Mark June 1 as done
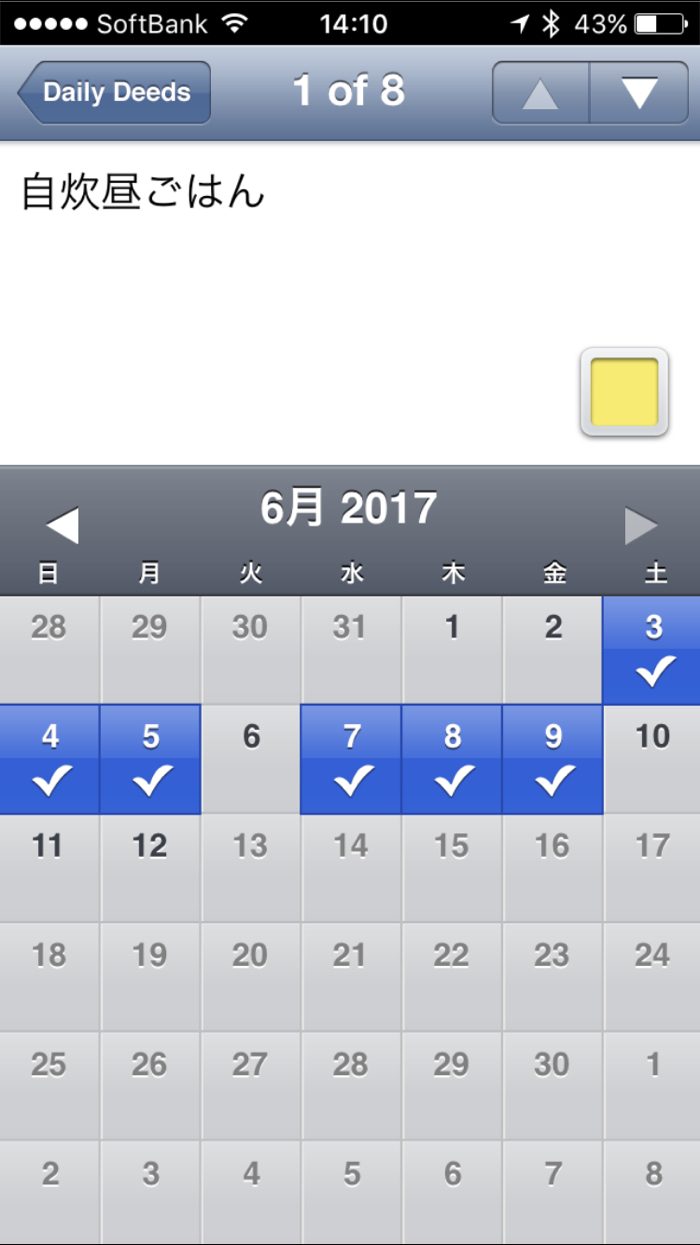 tap(452, 651)
